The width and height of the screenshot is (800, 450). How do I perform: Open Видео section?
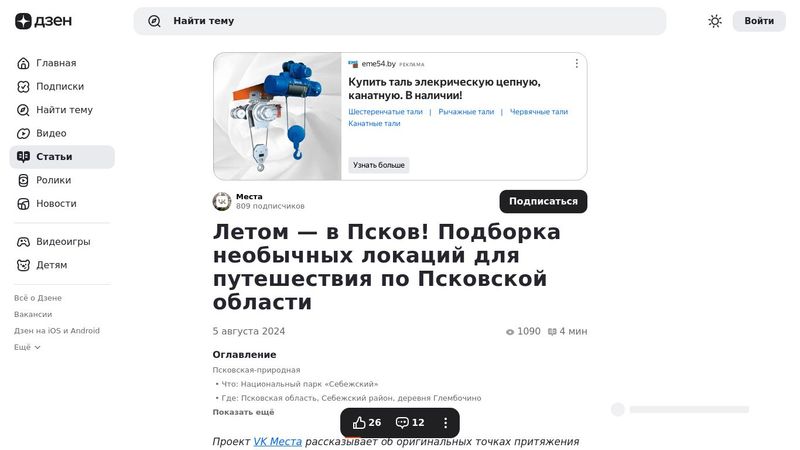pyautogui.click(x=51, y=133)
